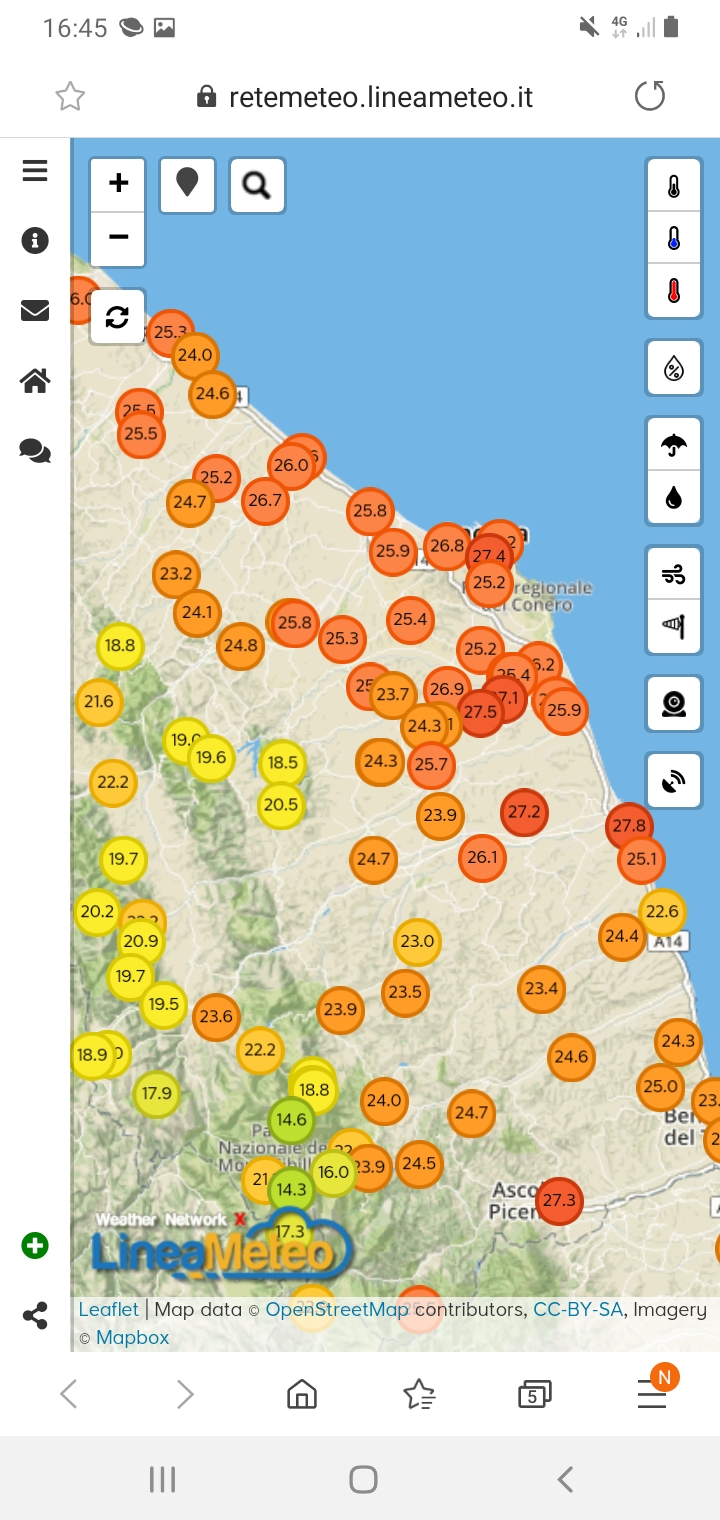The width and height of the screenshot is (720, 1520).
Task: Tap the location pin button
Action: pyautogui.click(x=187, y=185)
